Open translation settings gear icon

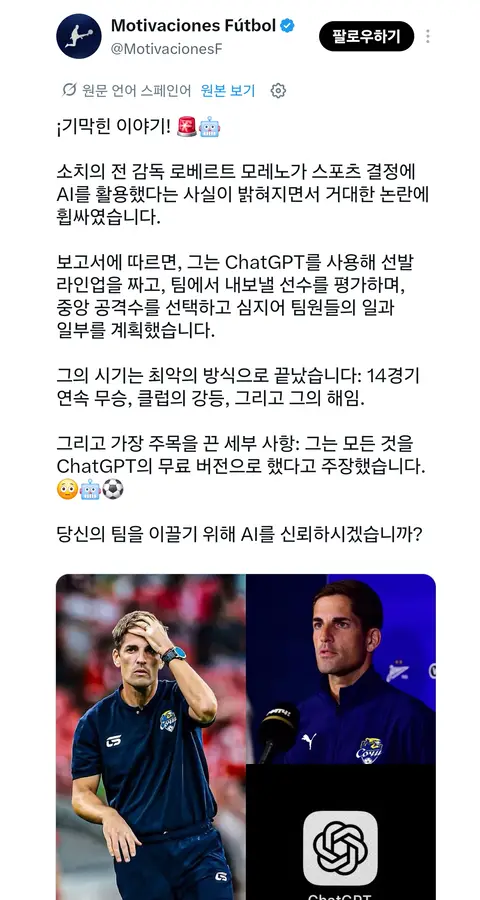[x=278, y=90]
